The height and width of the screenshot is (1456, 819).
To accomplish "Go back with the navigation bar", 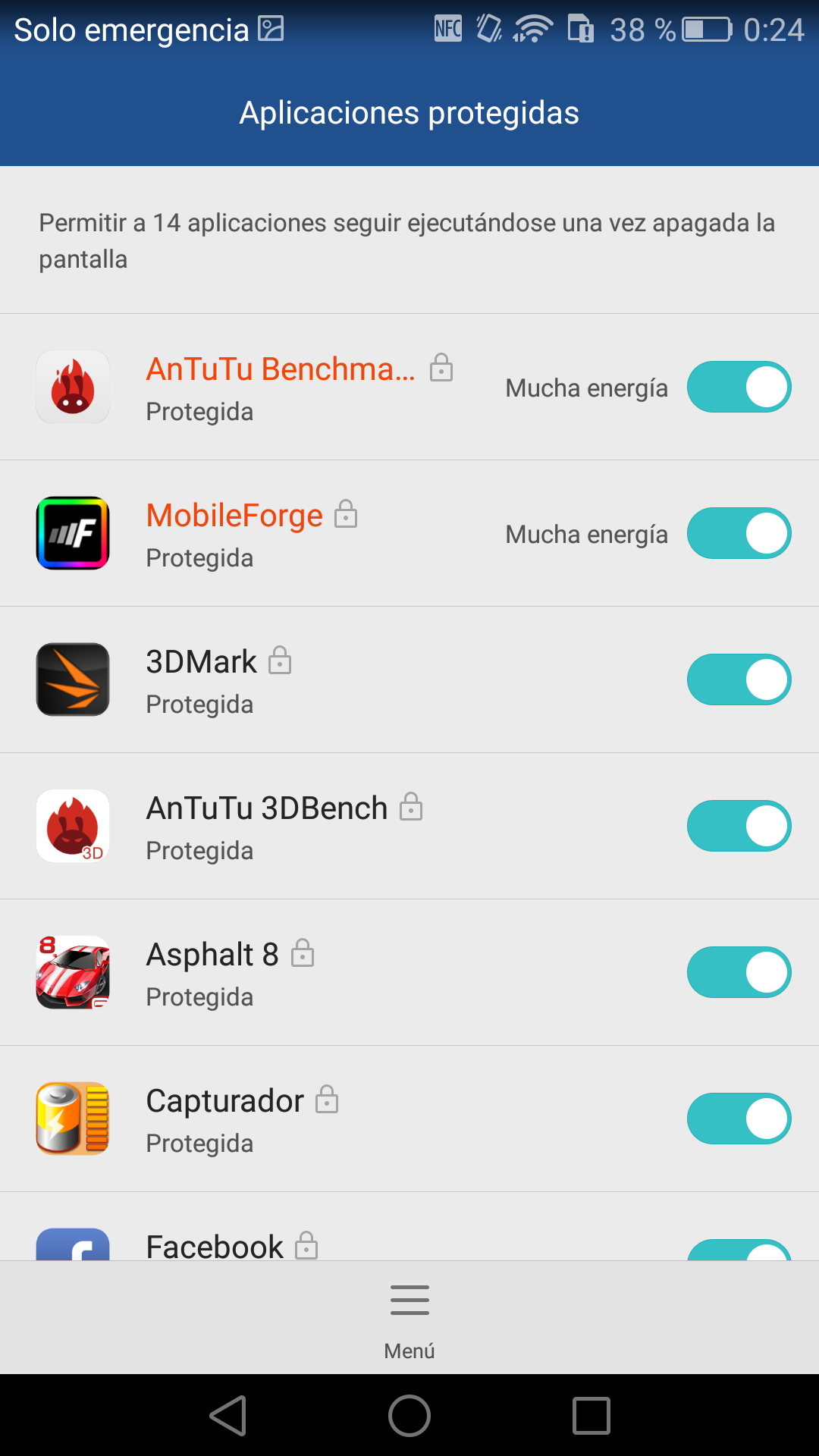I will [x=228, y=1416].
